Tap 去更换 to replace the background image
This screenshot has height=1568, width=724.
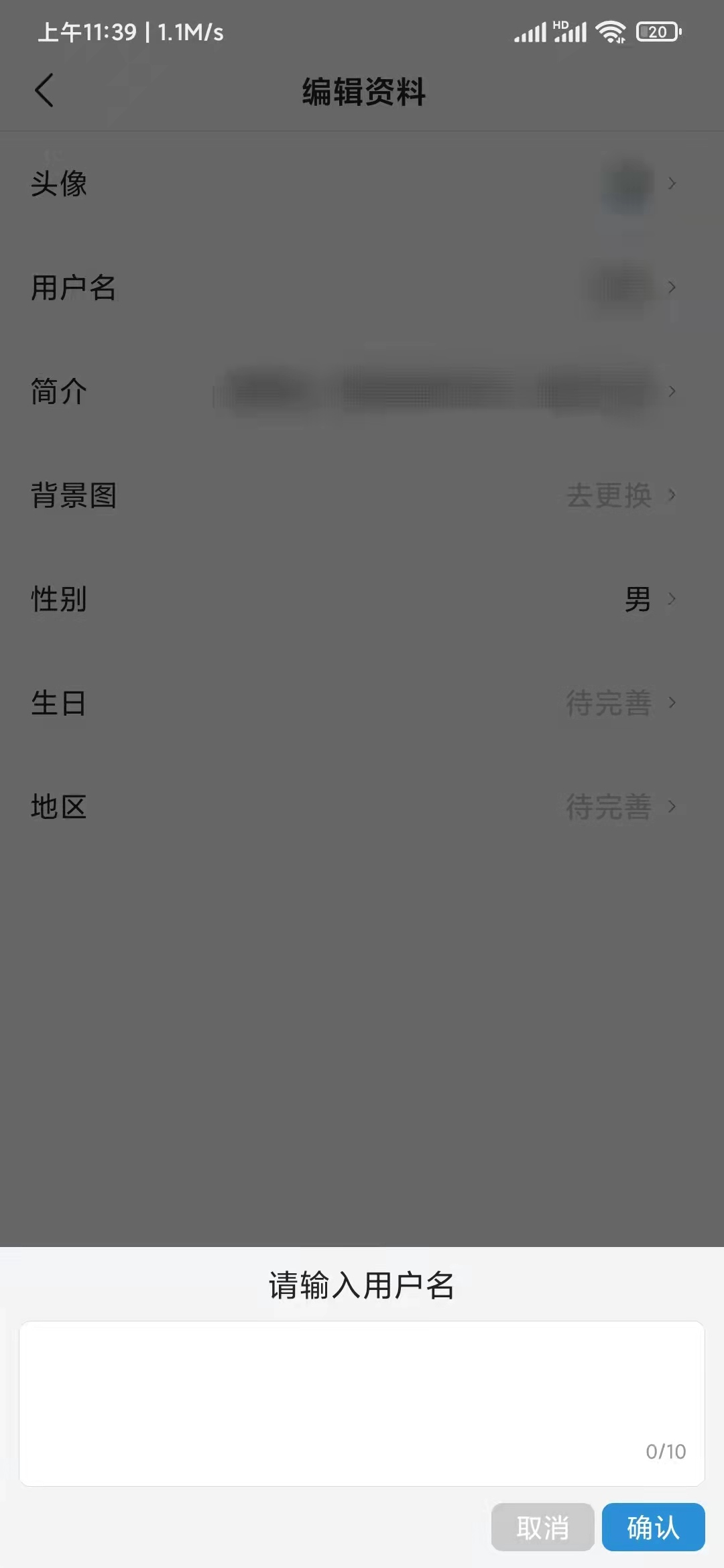[607, 497]
